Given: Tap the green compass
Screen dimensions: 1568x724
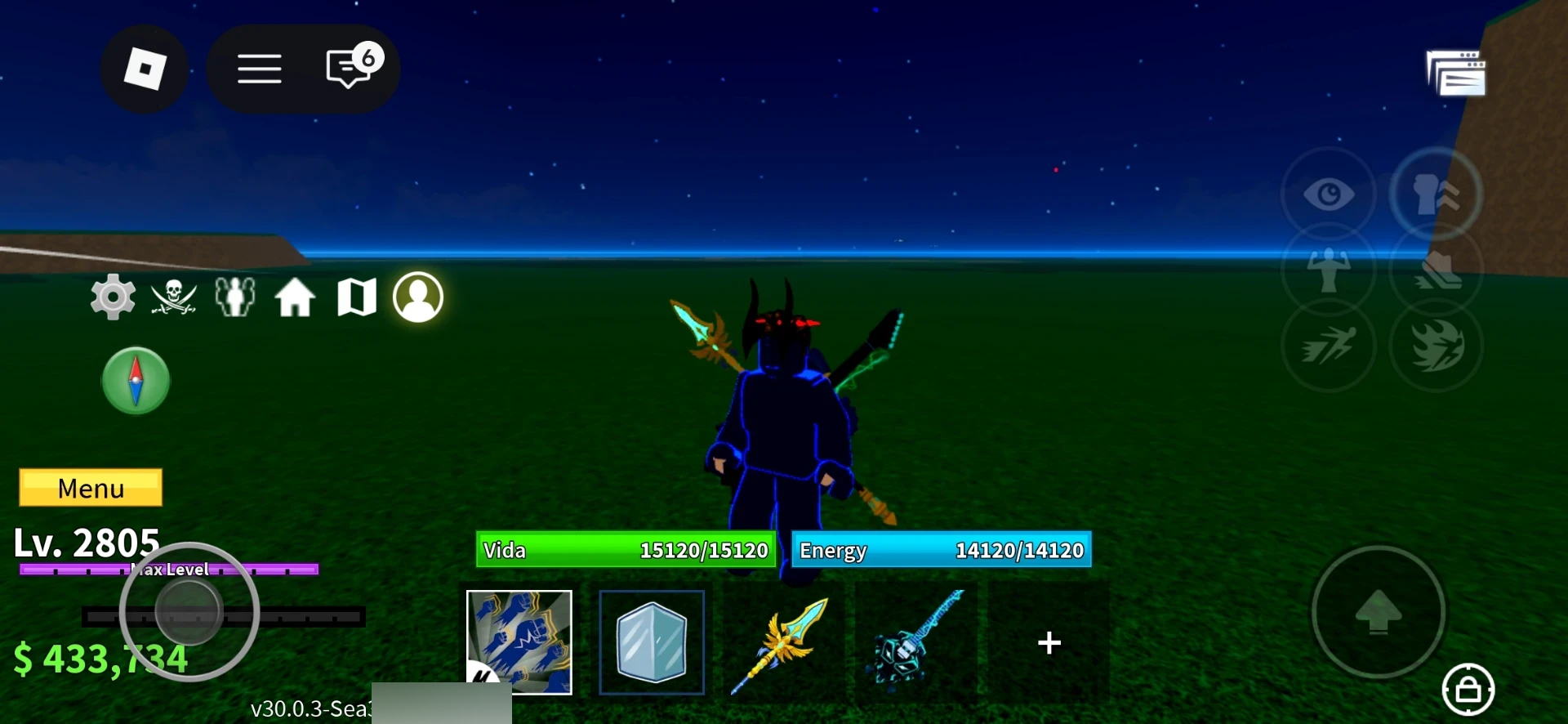Looking at the screenshot, I should click(136, 381).
